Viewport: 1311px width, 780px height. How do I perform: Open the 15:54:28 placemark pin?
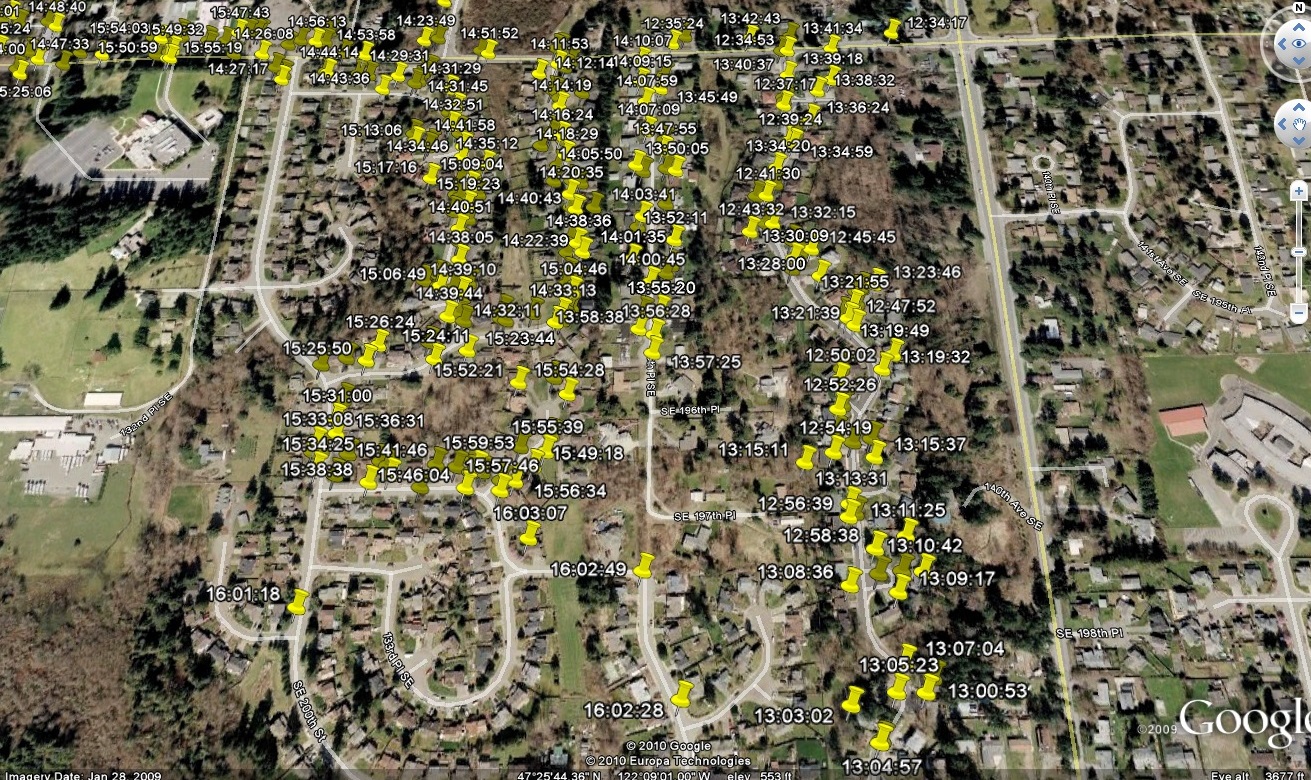[568, 390]
